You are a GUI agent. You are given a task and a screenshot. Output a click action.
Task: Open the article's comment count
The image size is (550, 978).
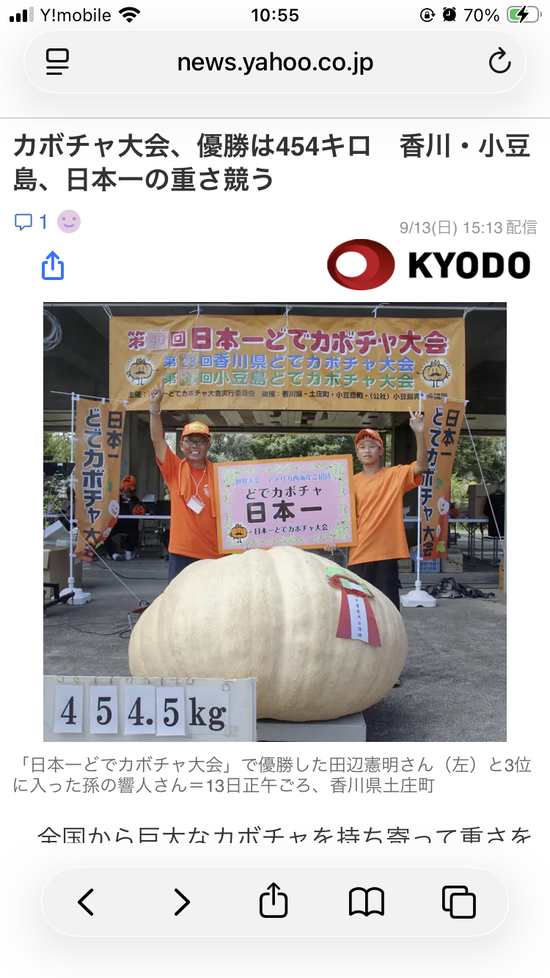tap(31, 221)
